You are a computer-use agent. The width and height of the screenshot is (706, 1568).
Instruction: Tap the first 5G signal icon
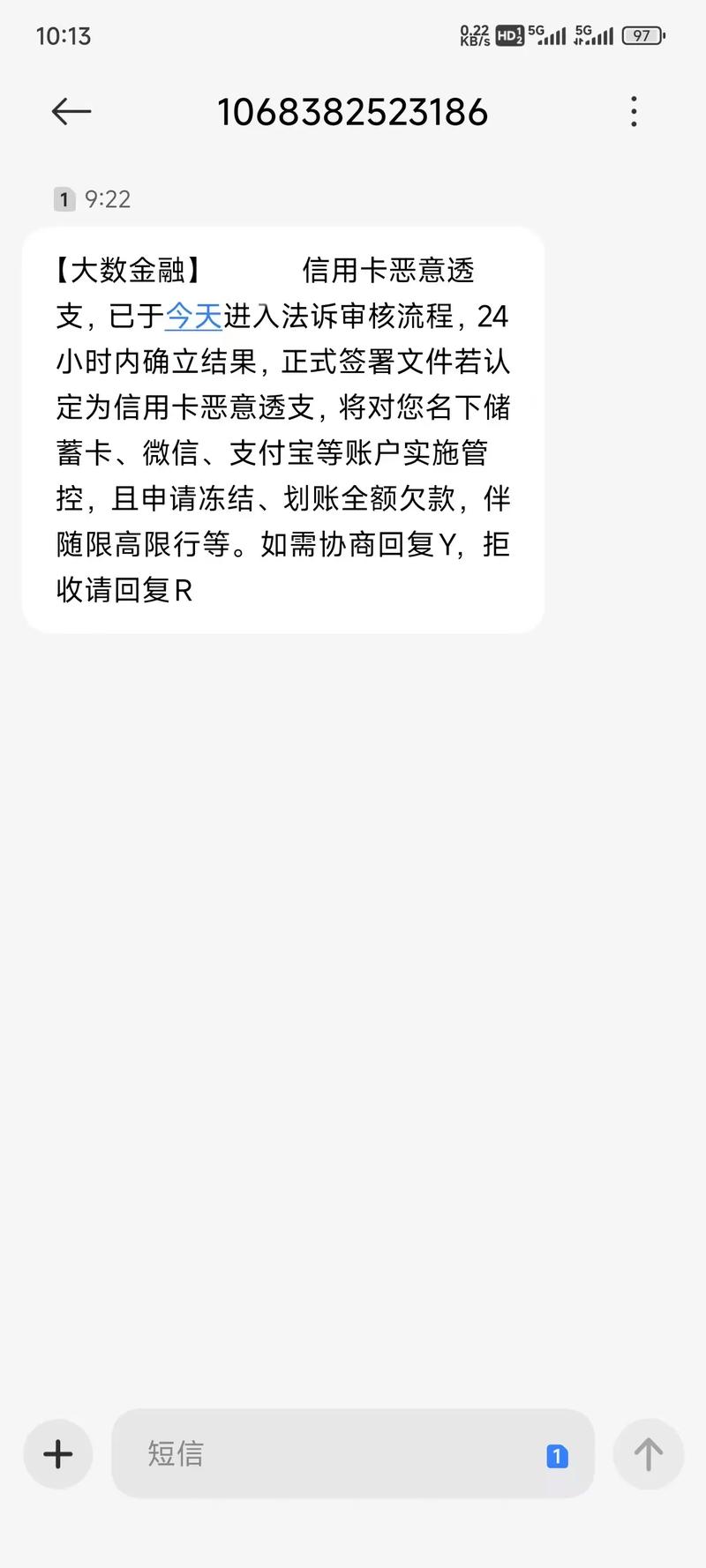(549, 36)
